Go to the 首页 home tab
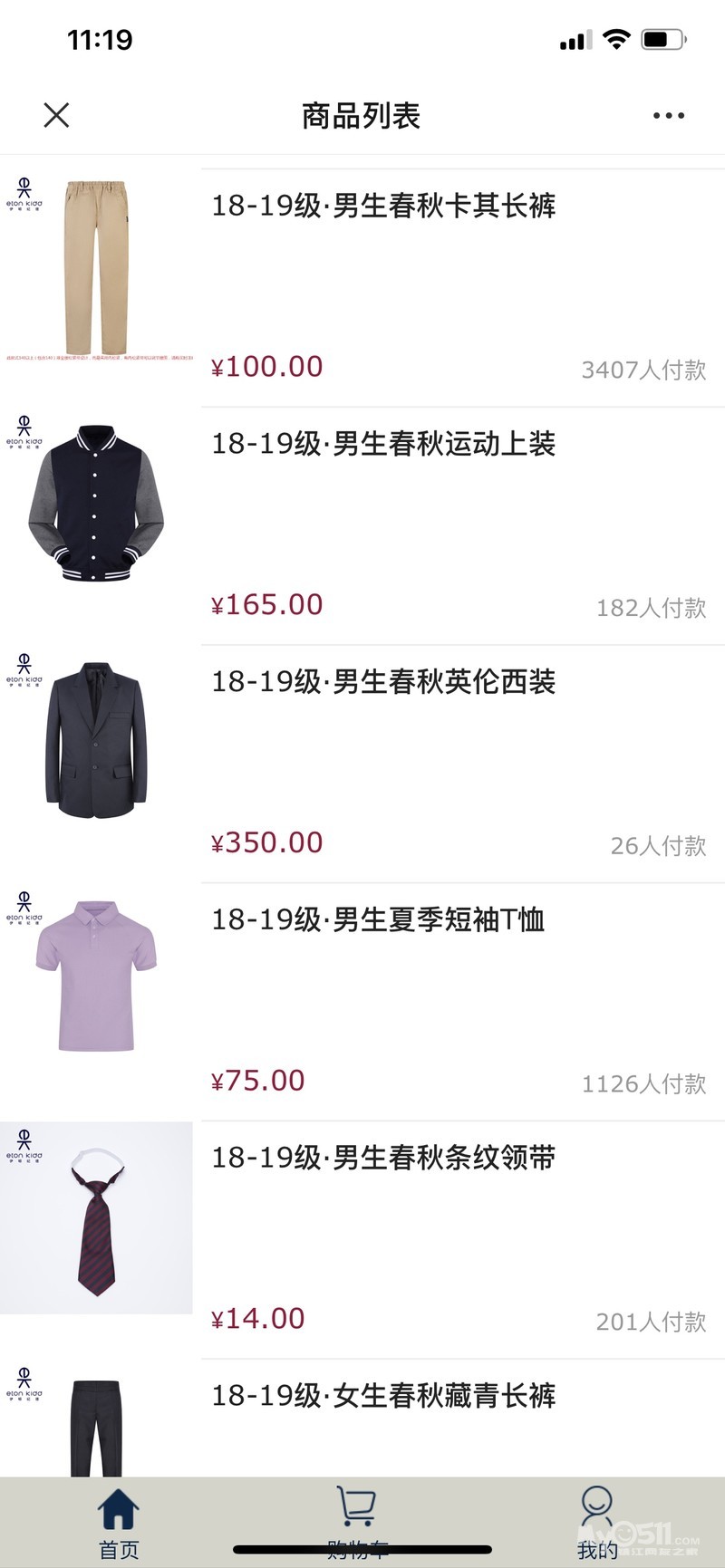 (119, 1523)
